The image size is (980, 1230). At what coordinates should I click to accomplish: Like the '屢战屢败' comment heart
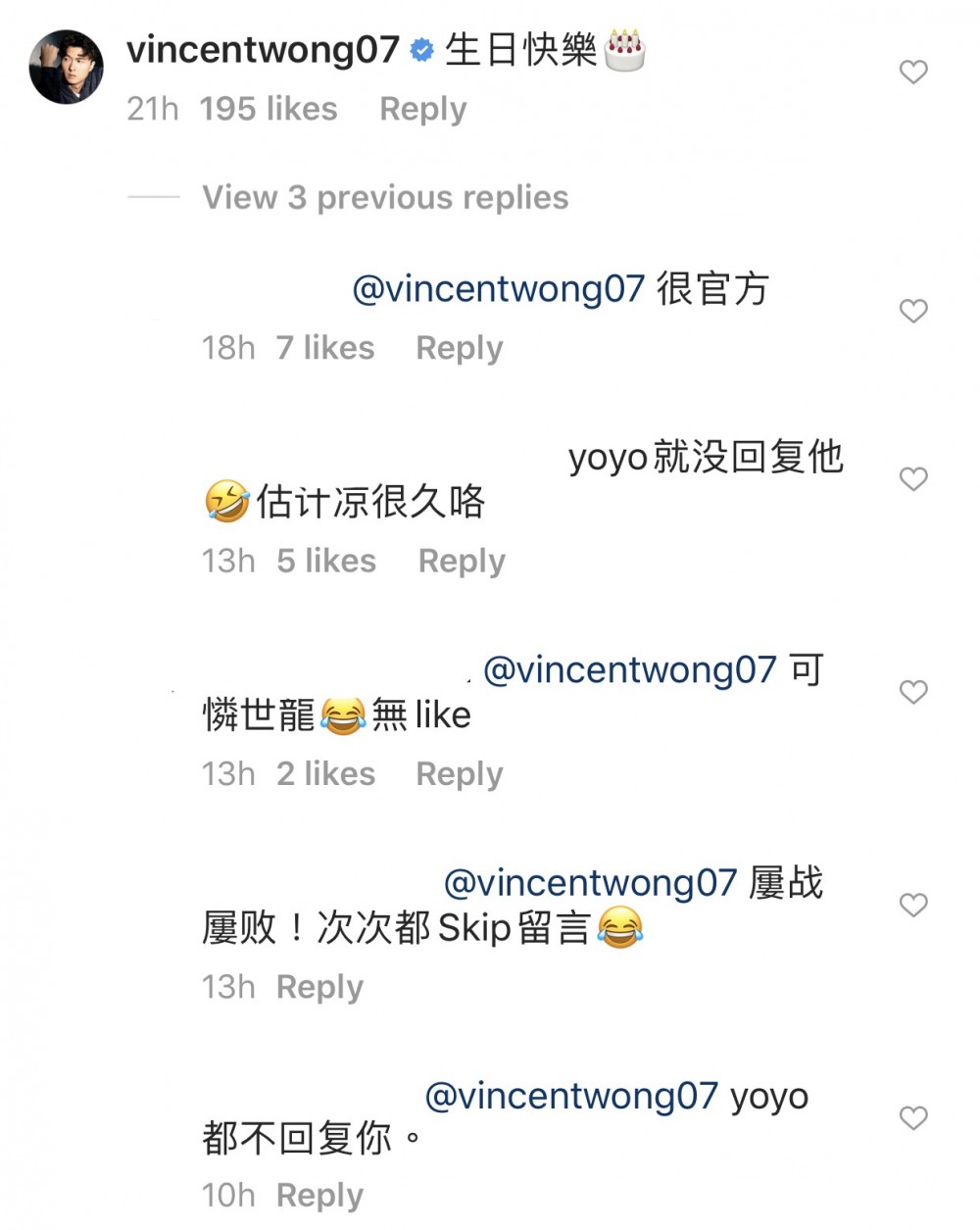coord(912,906)
